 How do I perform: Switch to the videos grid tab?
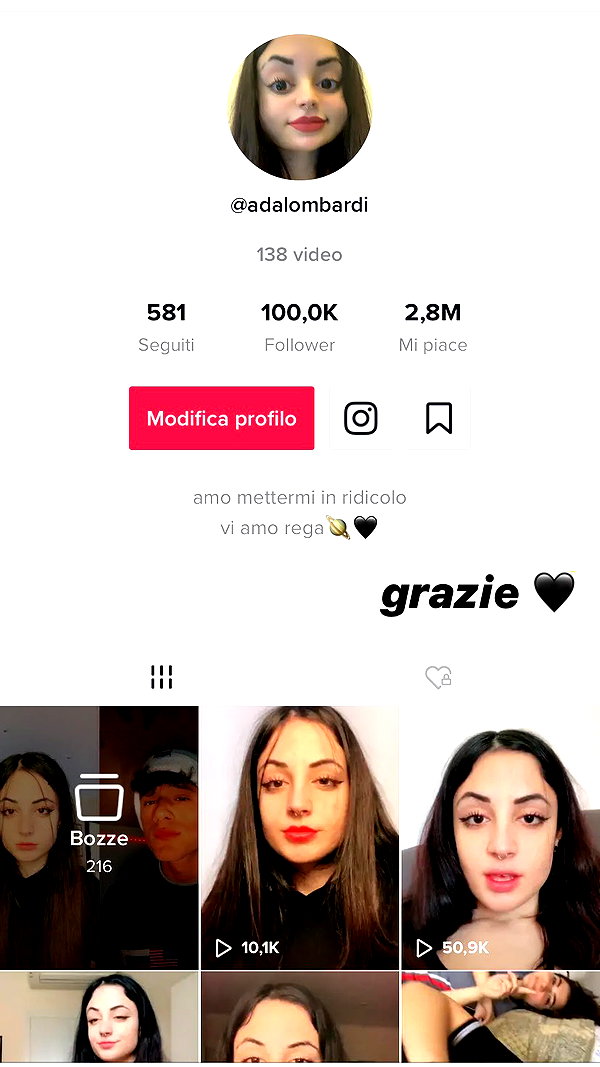tap(161, 677)
